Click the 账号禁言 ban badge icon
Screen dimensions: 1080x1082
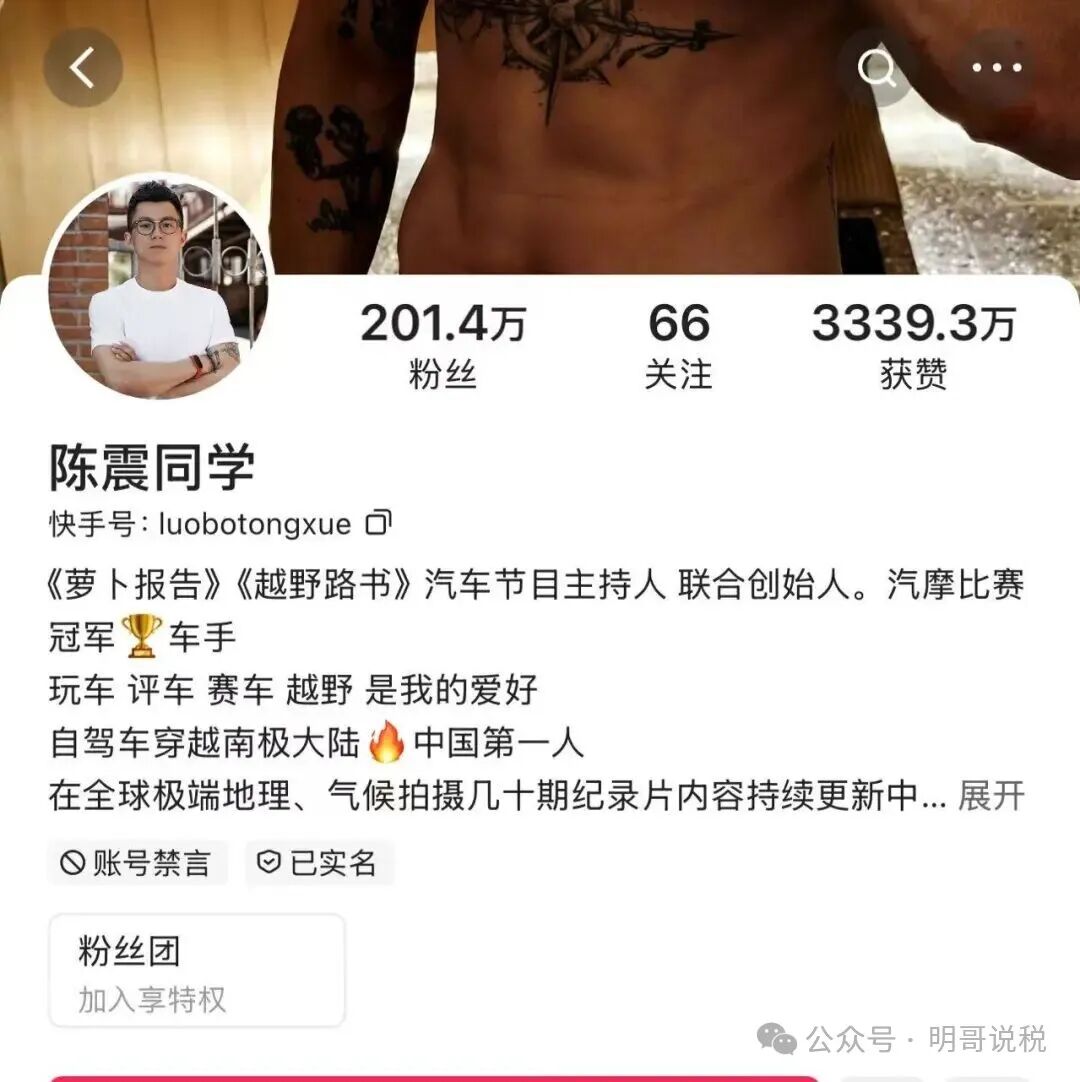coord(75,866)
